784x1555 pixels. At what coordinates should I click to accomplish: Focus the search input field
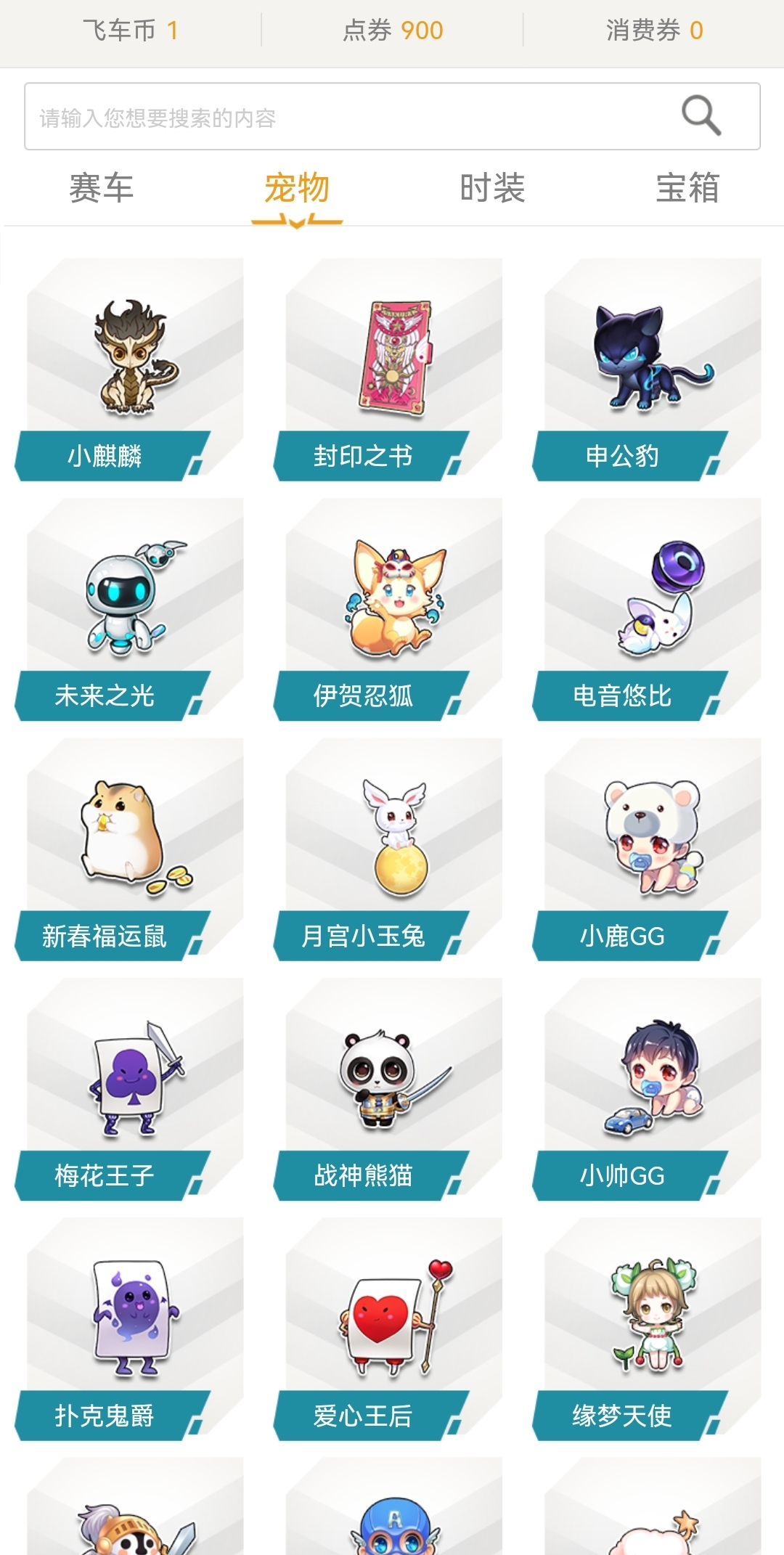click(x=348, y=117)
